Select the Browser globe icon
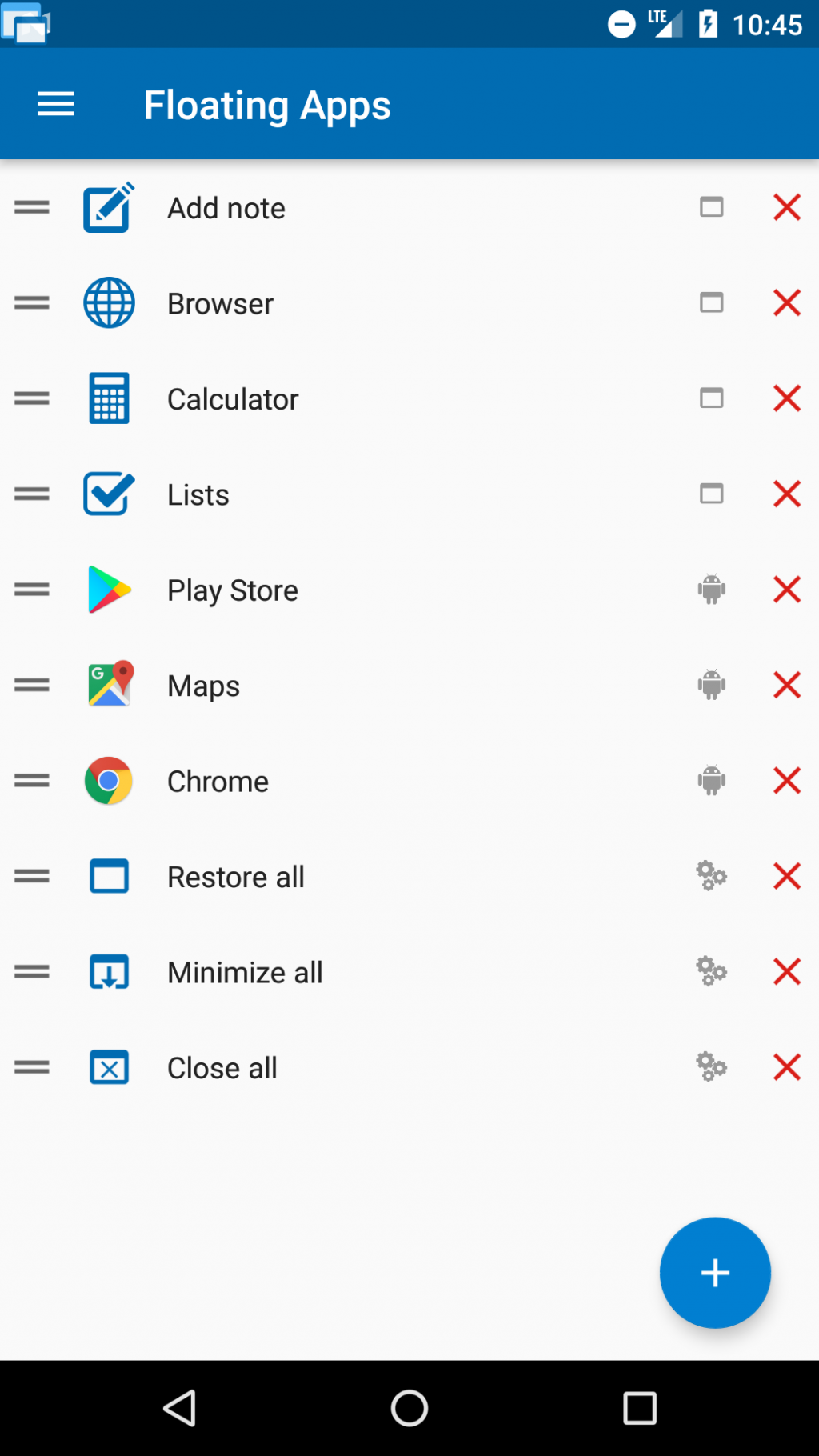This screenshot has width=819, height=1456. click(108, 302)
